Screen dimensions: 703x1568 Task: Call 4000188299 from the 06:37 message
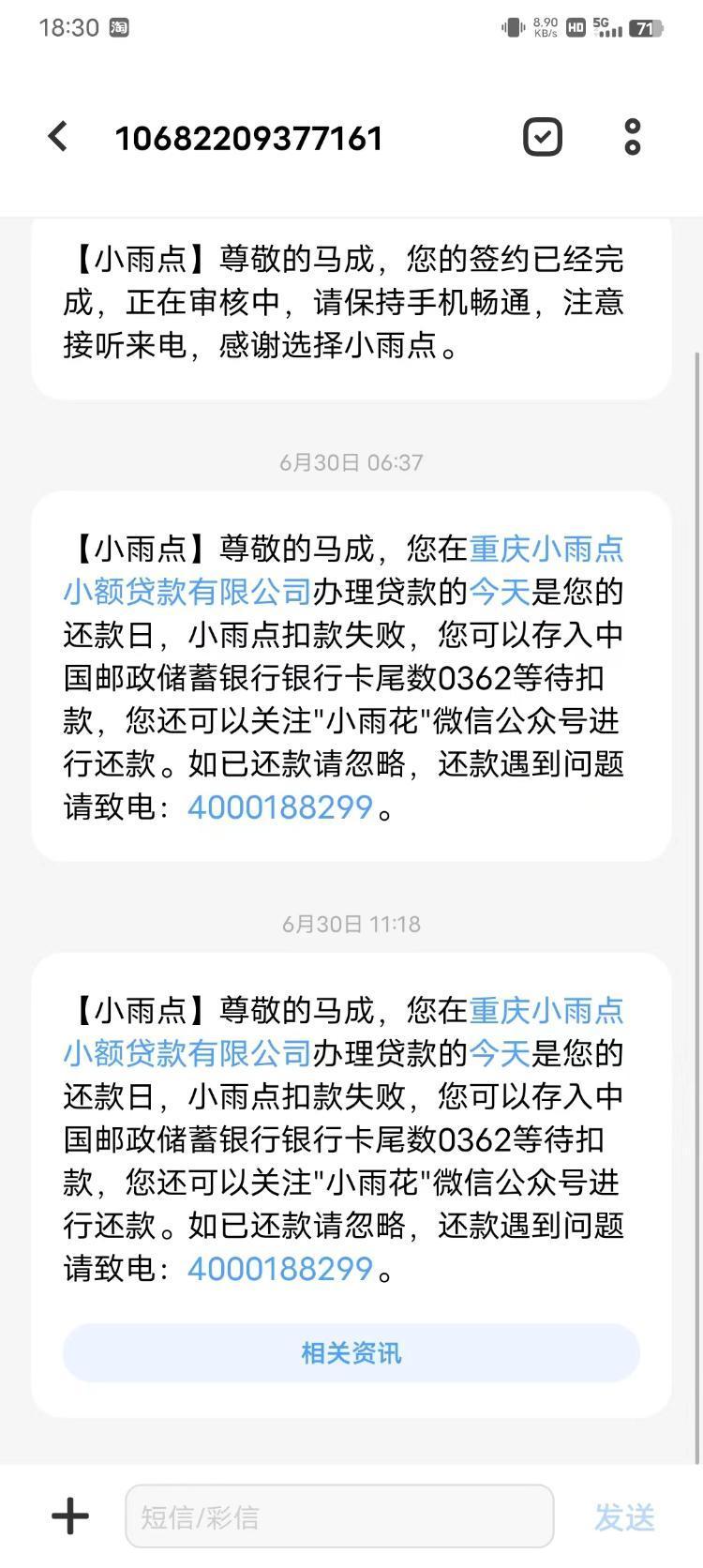280,807
